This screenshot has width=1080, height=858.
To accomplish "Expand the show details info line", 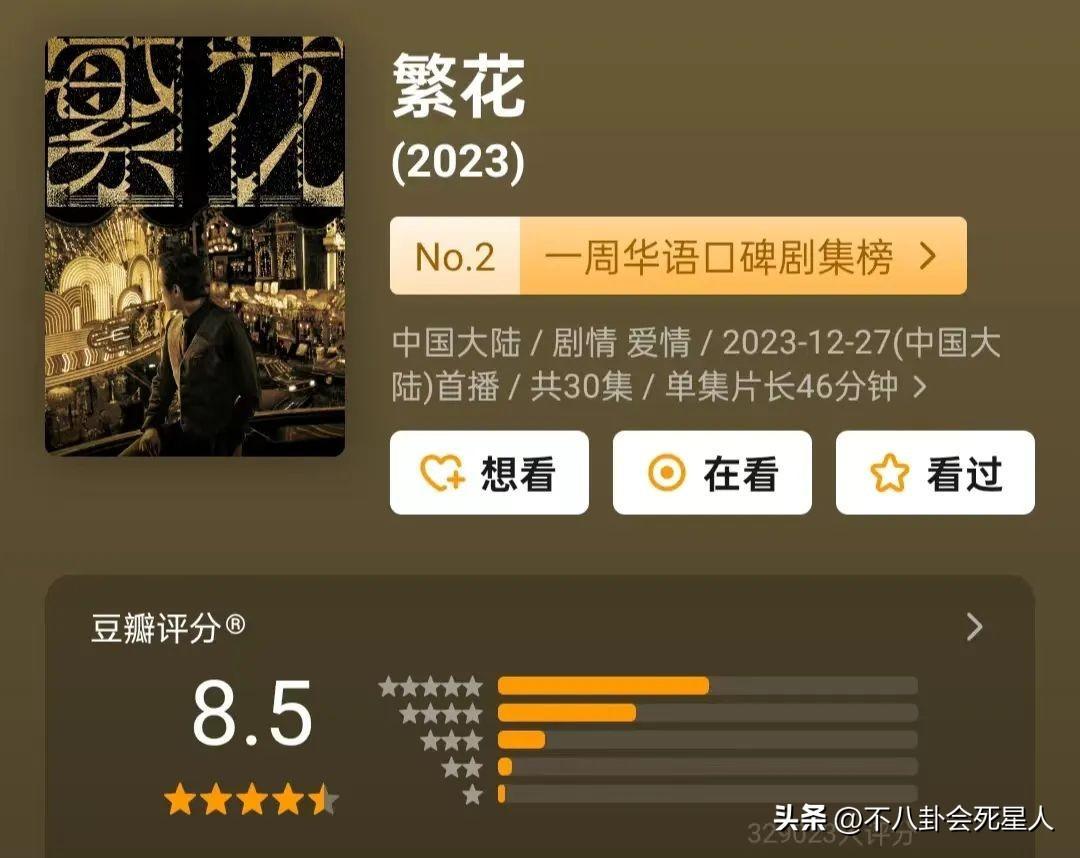I will click(919, 386).
